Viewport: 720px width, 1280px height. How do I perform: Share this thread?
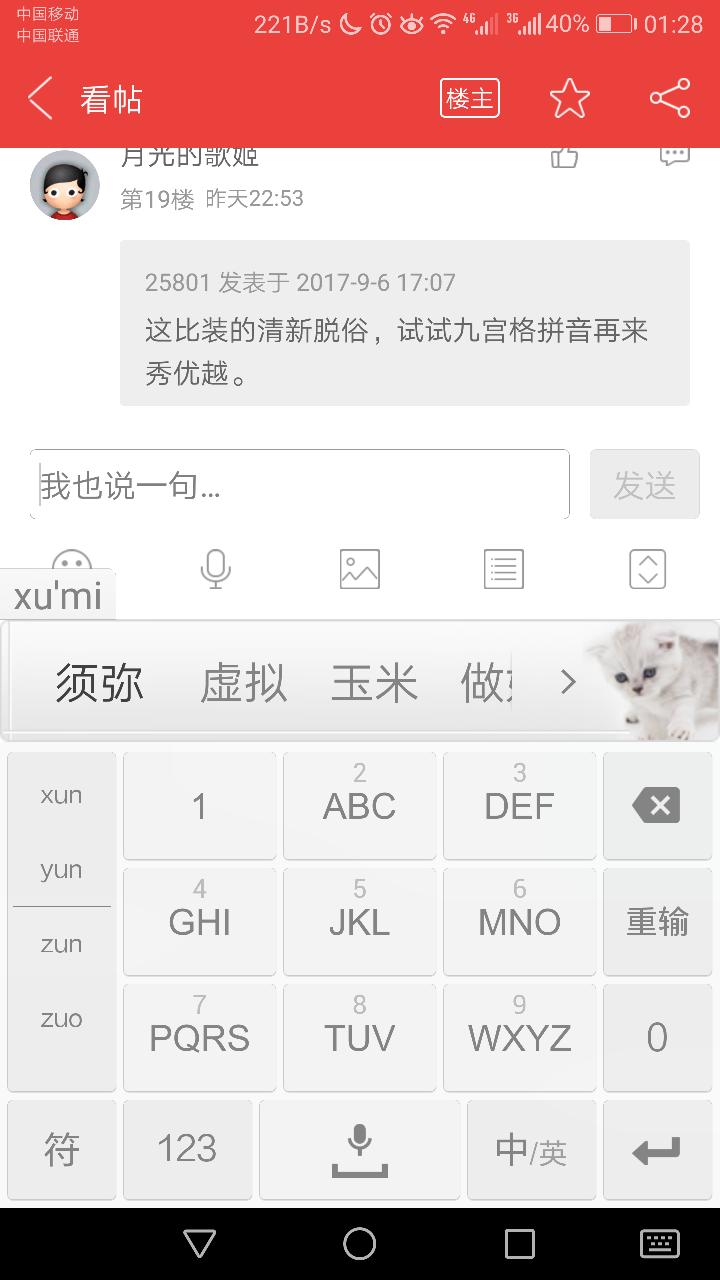pos(669,99)
